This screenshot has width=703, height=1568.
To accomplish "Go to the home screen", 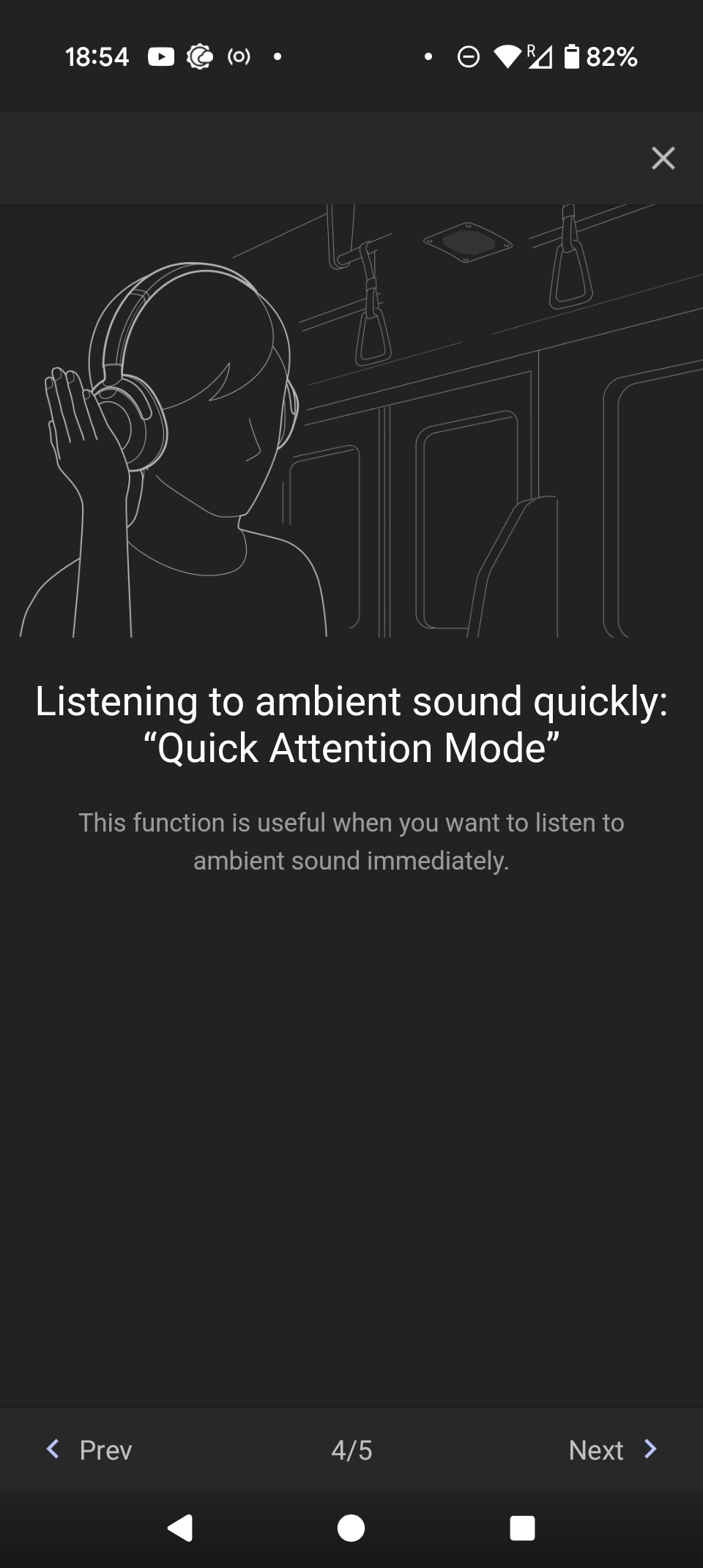I will point(351,1528).
